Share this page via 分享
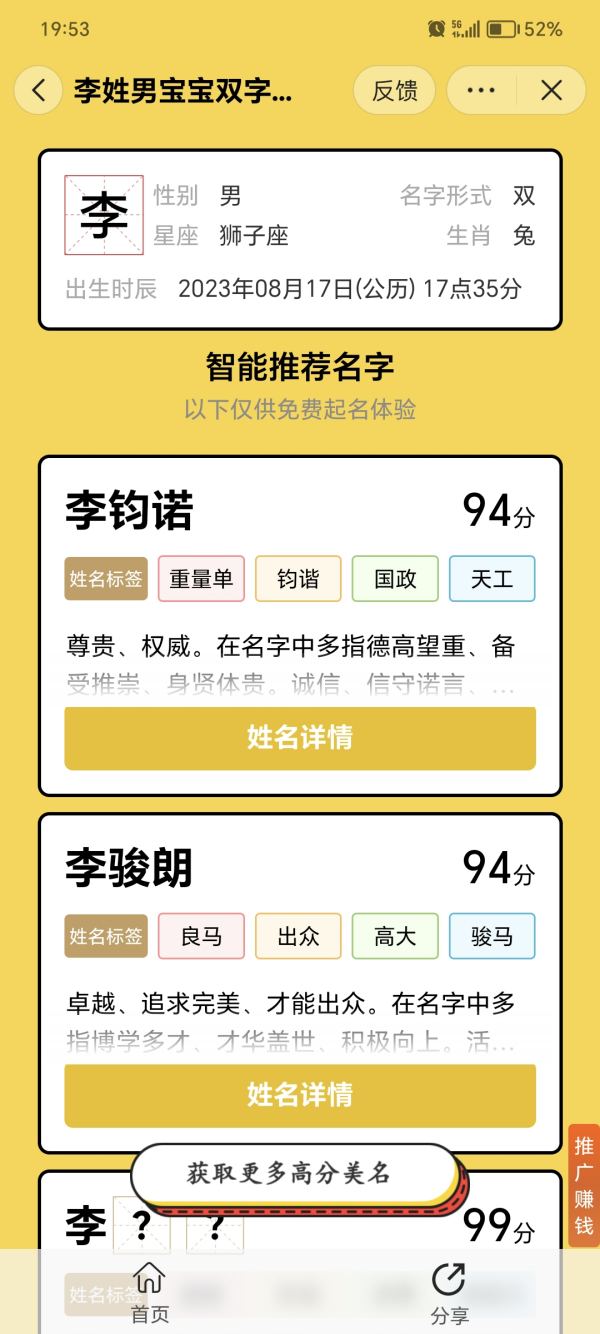Viewport: 600px width, 1334px height. click(449, 1292)
